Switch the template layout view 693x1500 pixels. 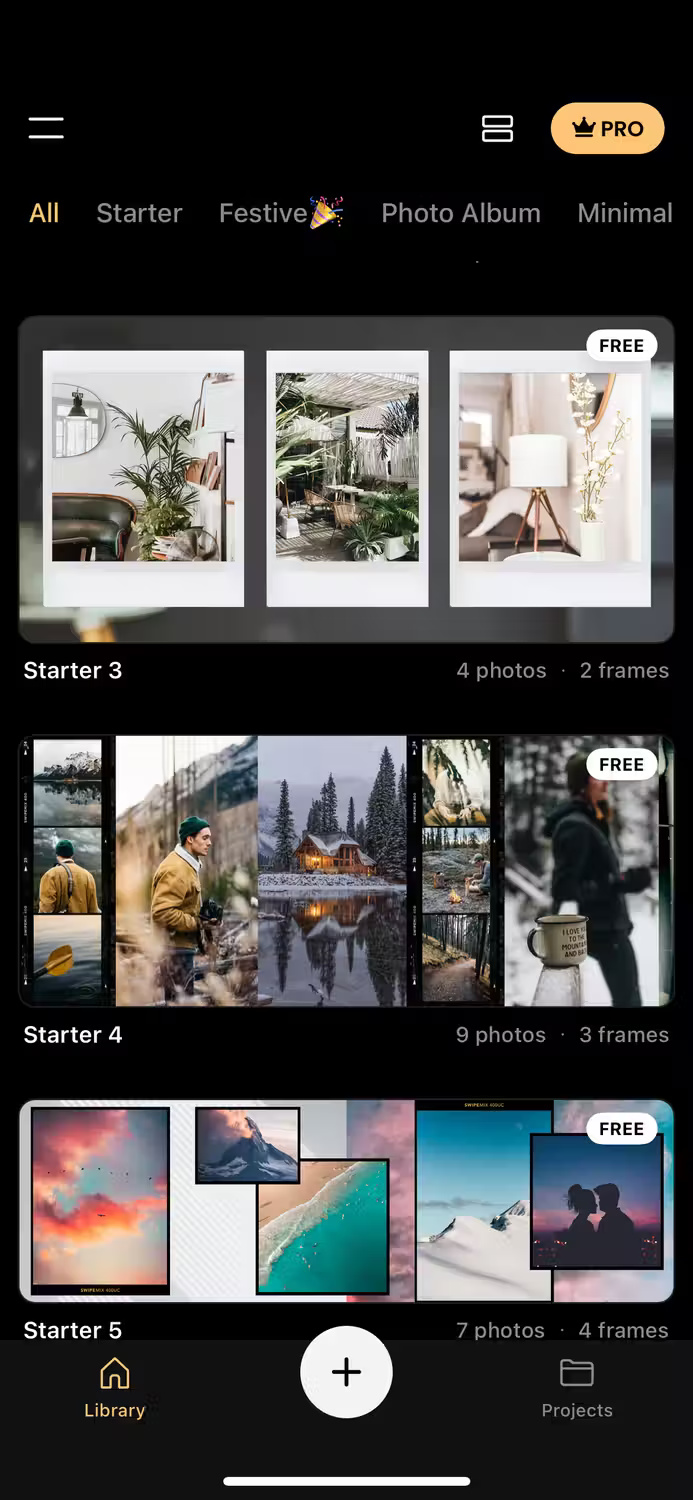click(x=497, y=128)
